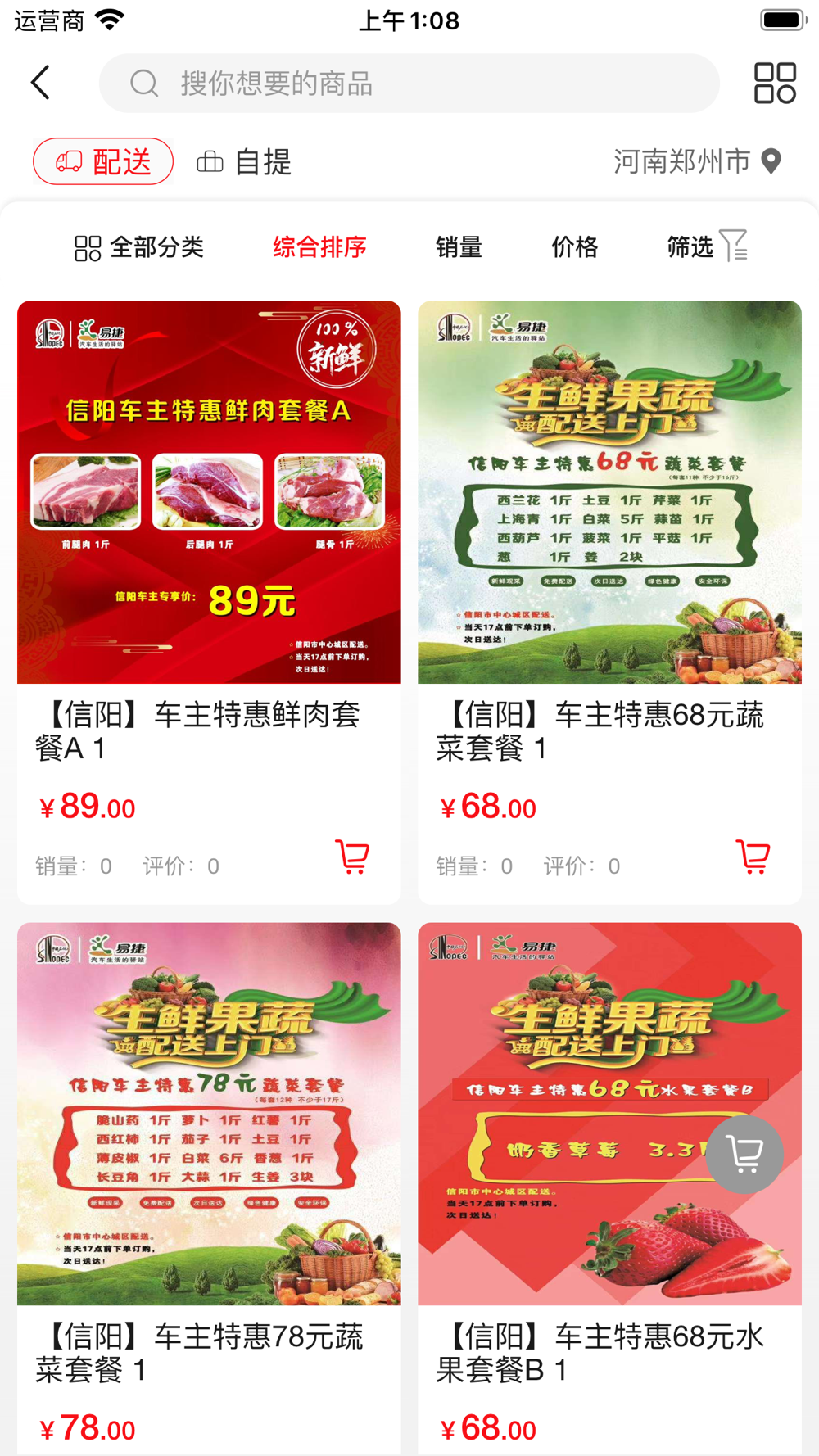Screen dimensions: 819x1456
Task: Open 车主特惠68元蔬菜套餐 product card
Action: [x=609, y=602]
